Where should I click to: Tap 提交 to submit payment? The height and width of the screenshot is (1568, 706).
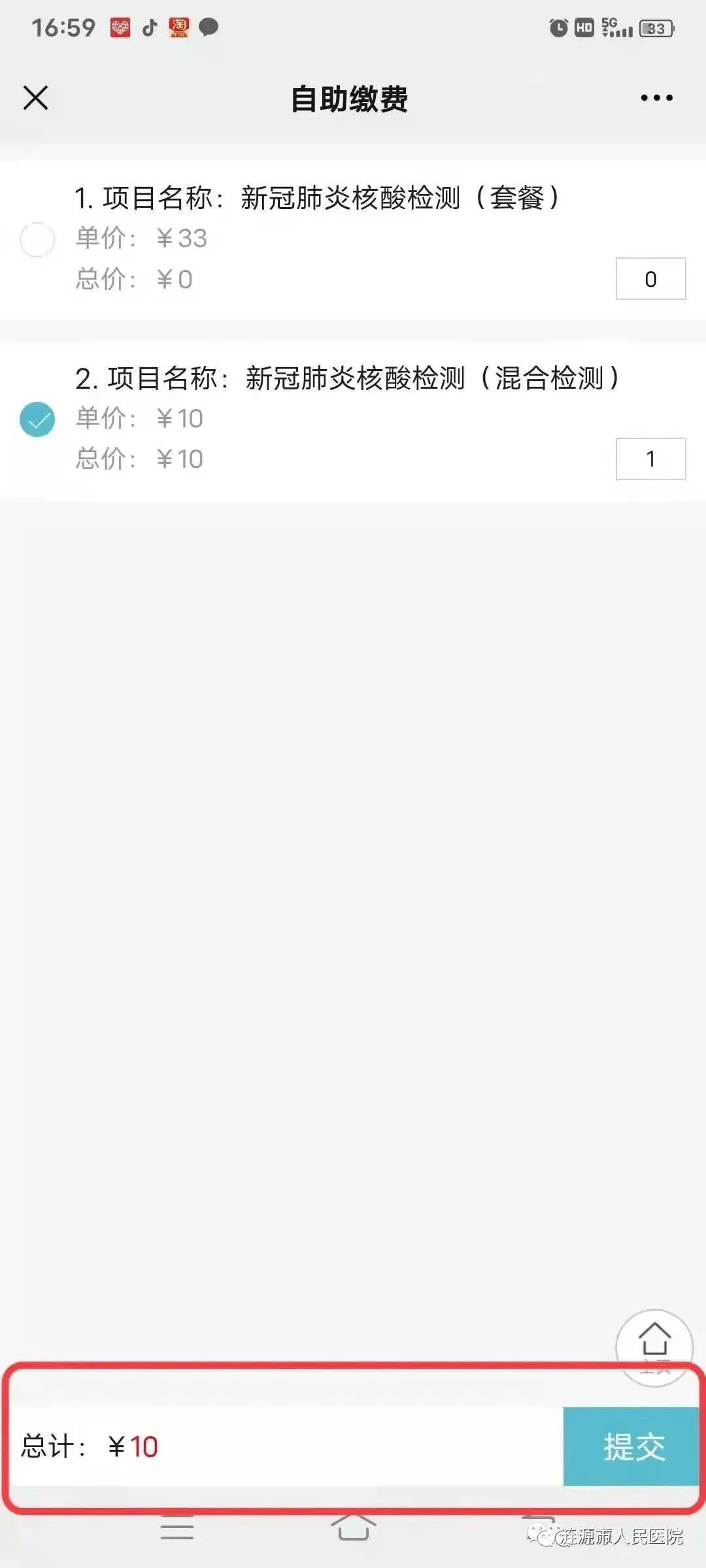click(x=631, y=1446)
